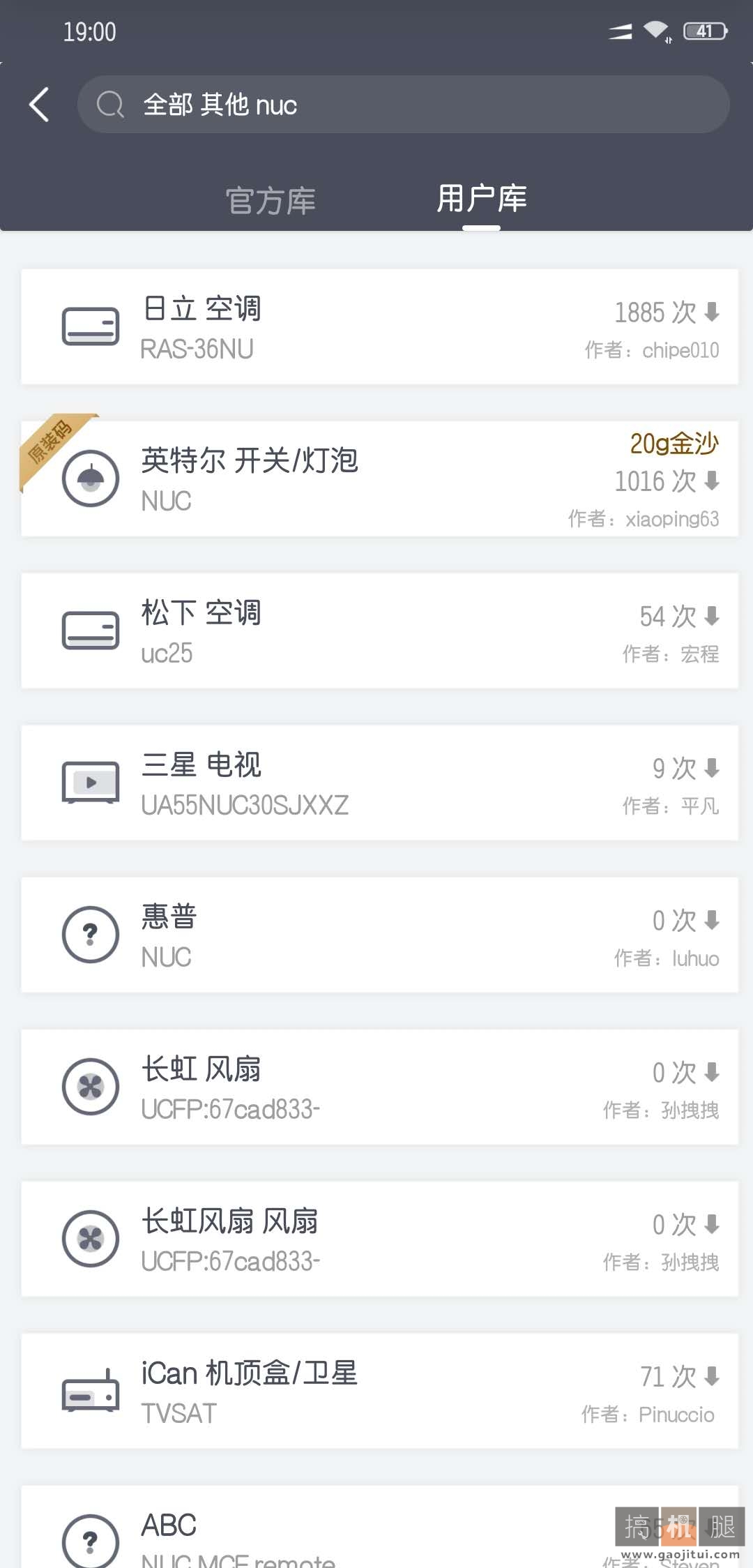Select the 惠普 NUC remote
Screen dimensions: 753x1568
tap(379, 935)
